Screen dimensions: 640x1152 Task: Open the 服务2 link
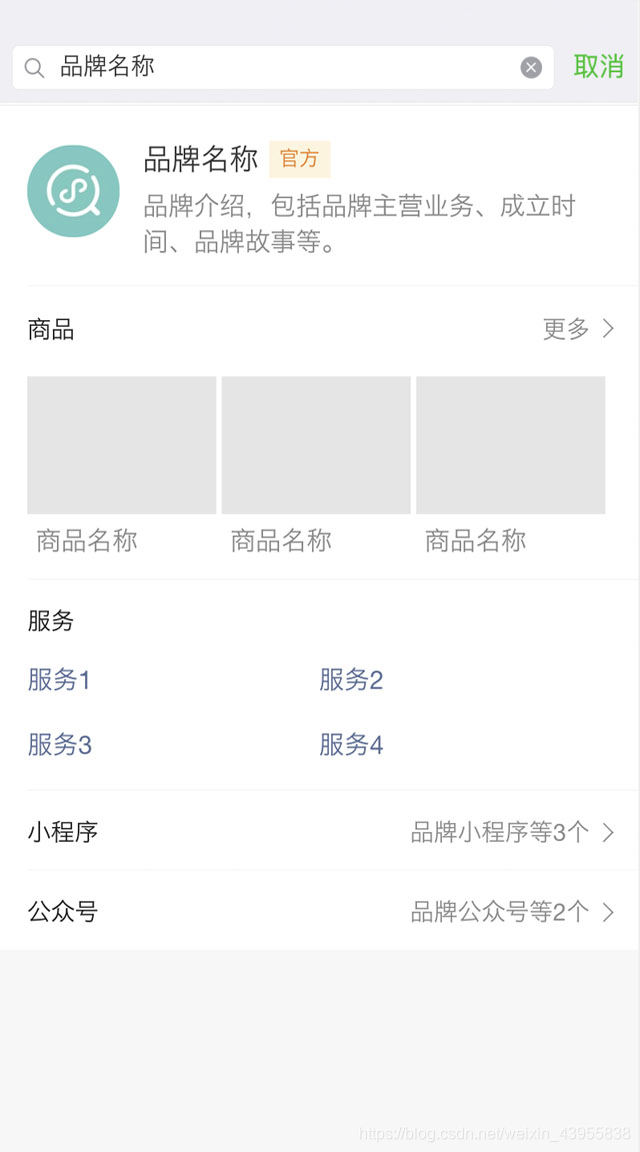351,680
